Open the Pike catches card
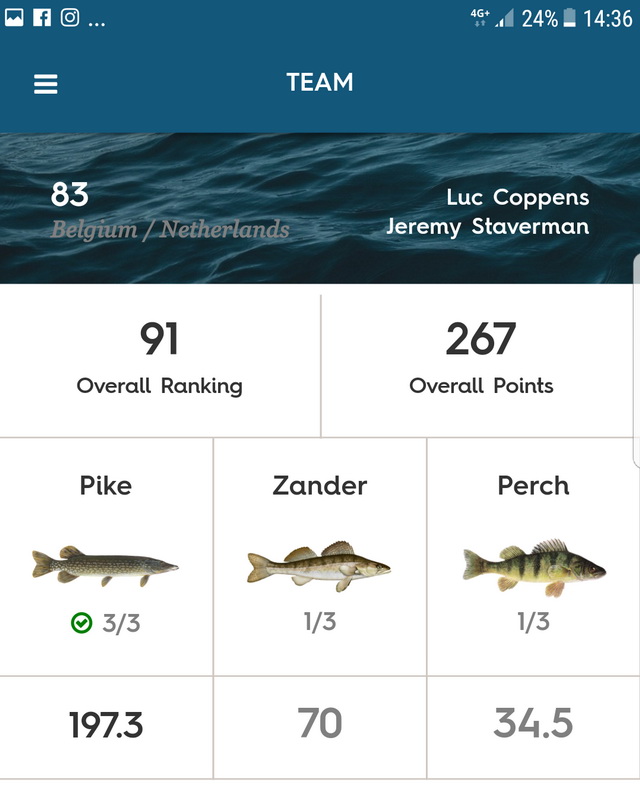Viewport: 640px width, 787px height. 106,556
